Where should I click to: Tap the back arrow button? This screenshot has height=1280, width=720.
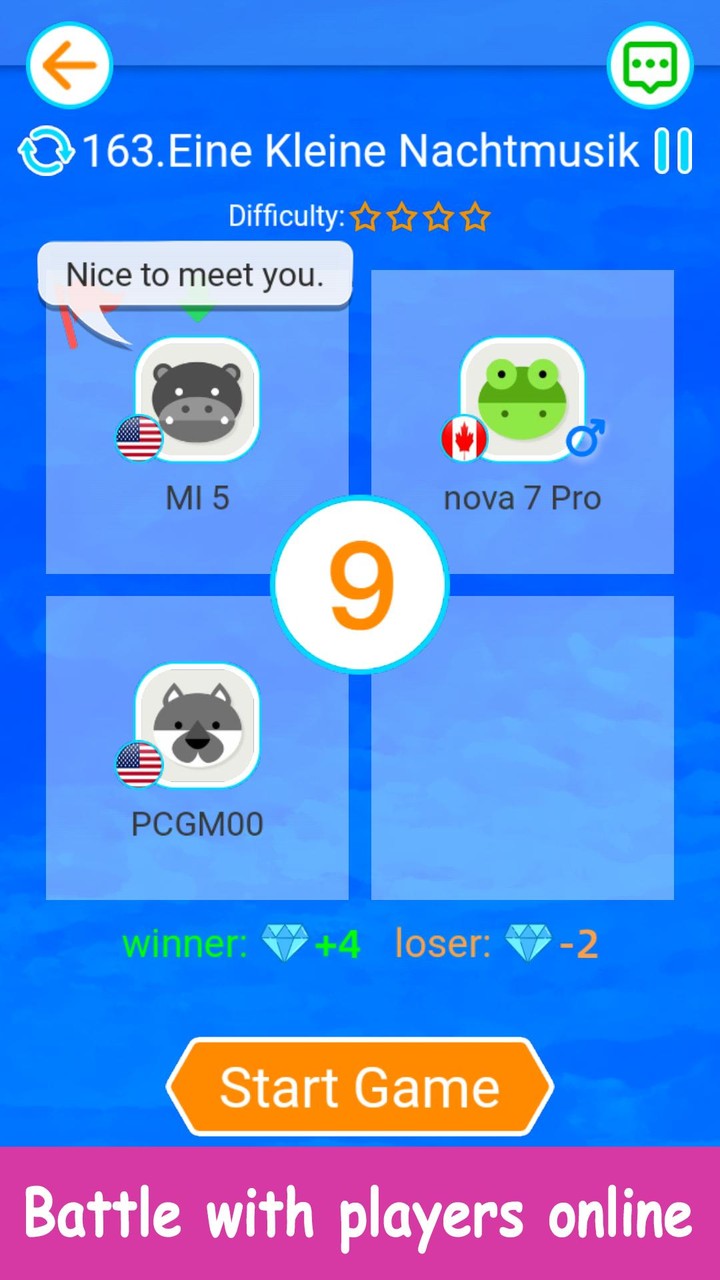coord(67,65)
